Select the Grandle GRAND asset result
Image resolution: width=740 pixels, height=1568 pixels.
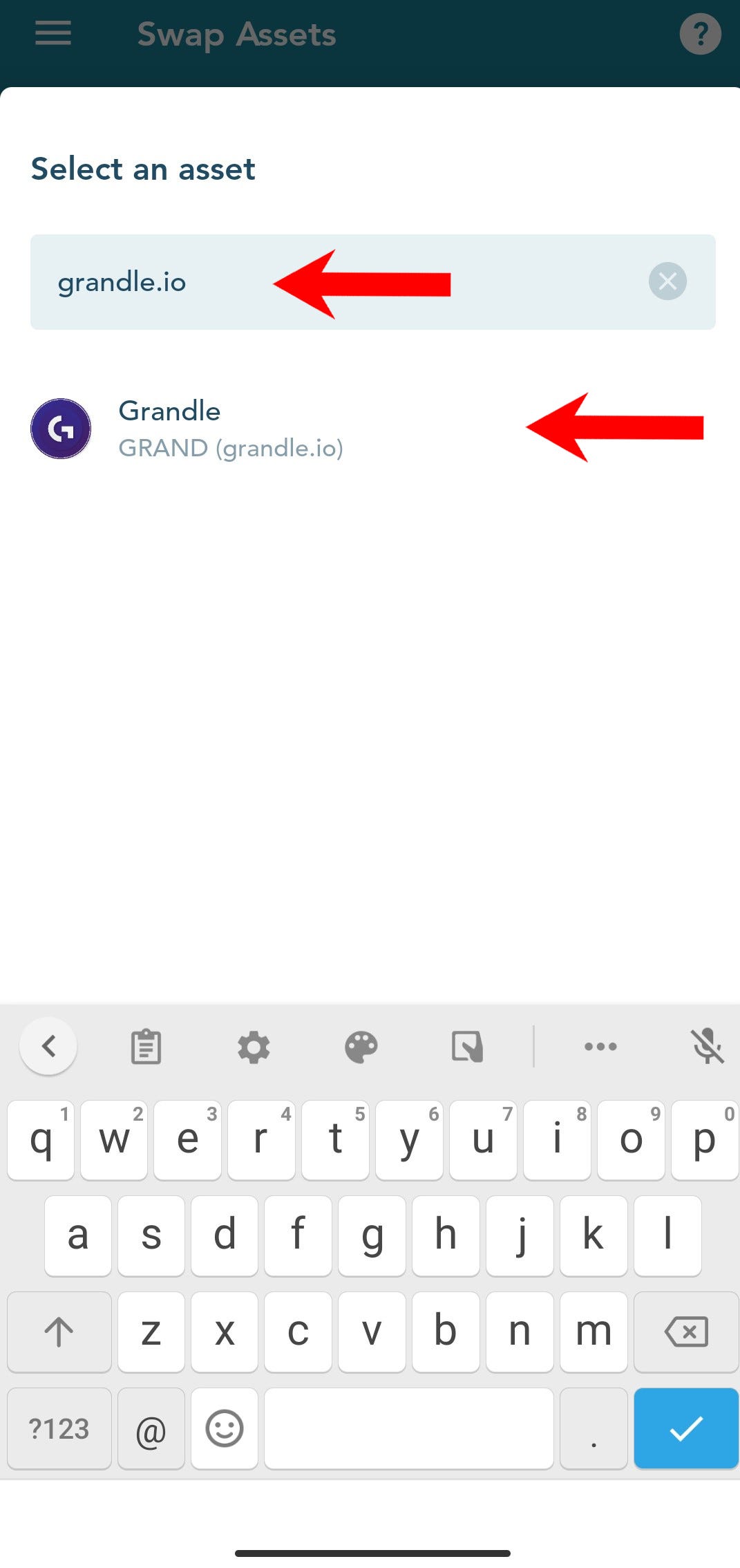point(231,429)
